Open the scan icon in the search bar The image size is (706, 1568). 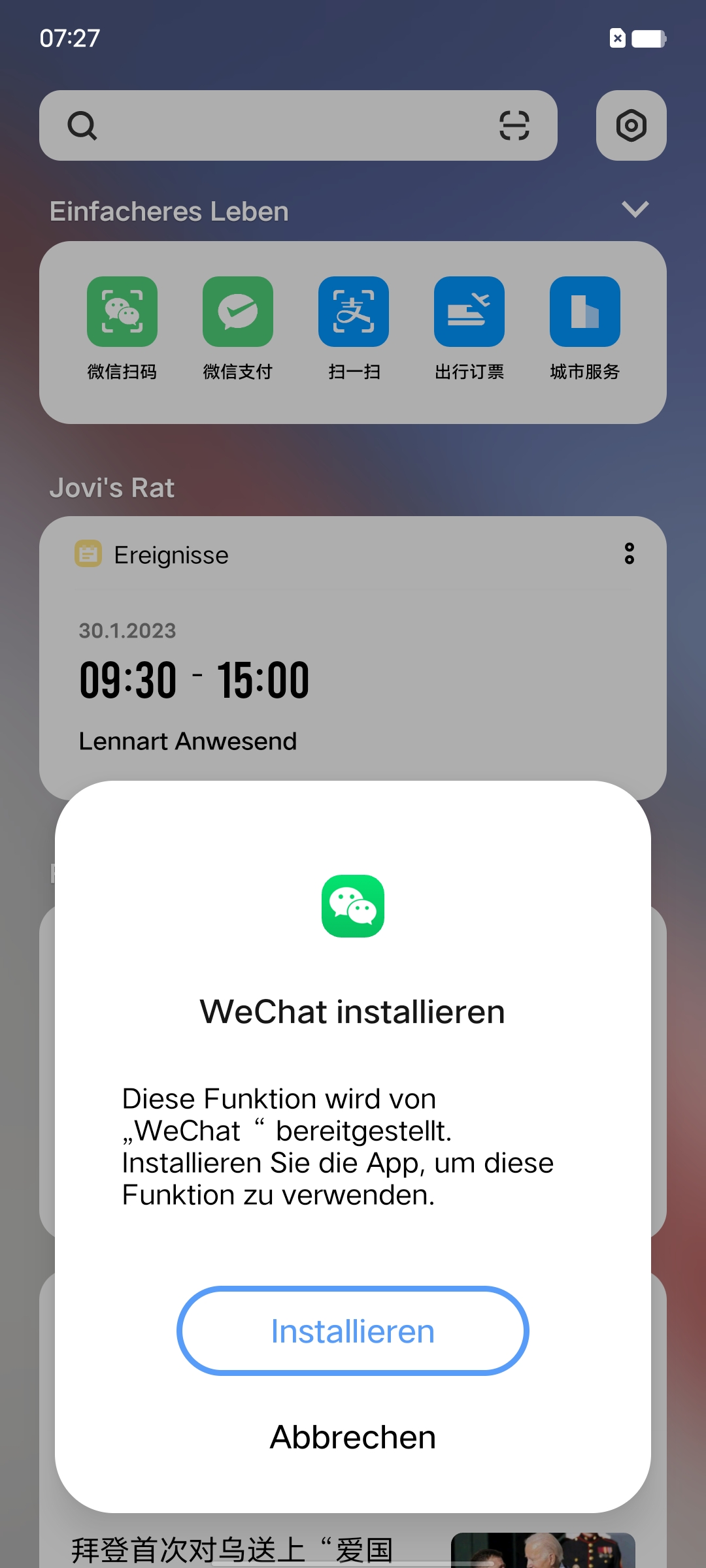[514, 125]
